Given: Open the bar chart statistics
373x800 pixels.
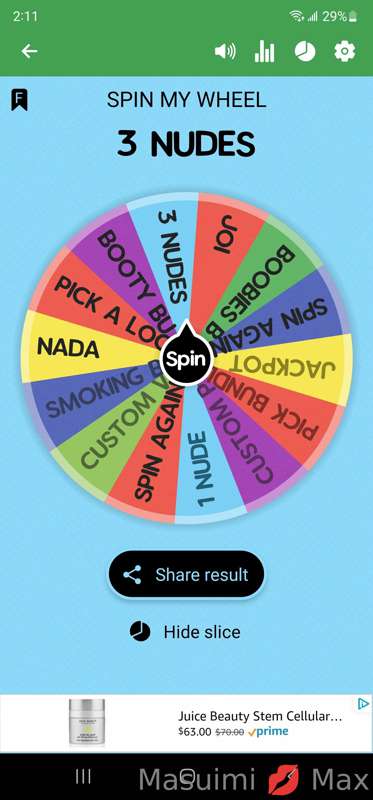Looking at the screenshot, I should pyautogui.click(x=264, y=52).
